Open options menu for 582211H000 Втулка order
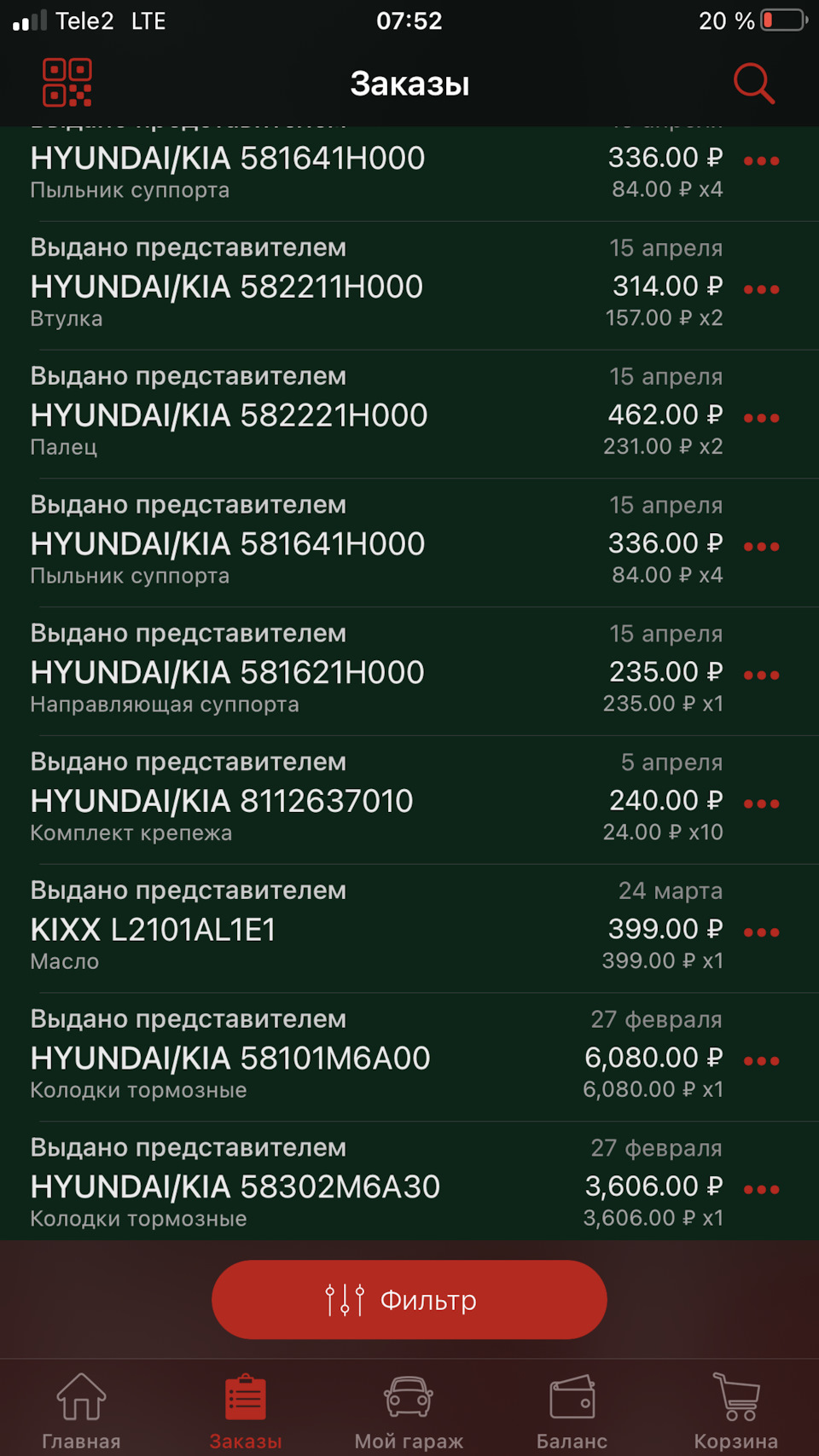This screenshot has height=1456, width=819. click(x=762, y=289)
